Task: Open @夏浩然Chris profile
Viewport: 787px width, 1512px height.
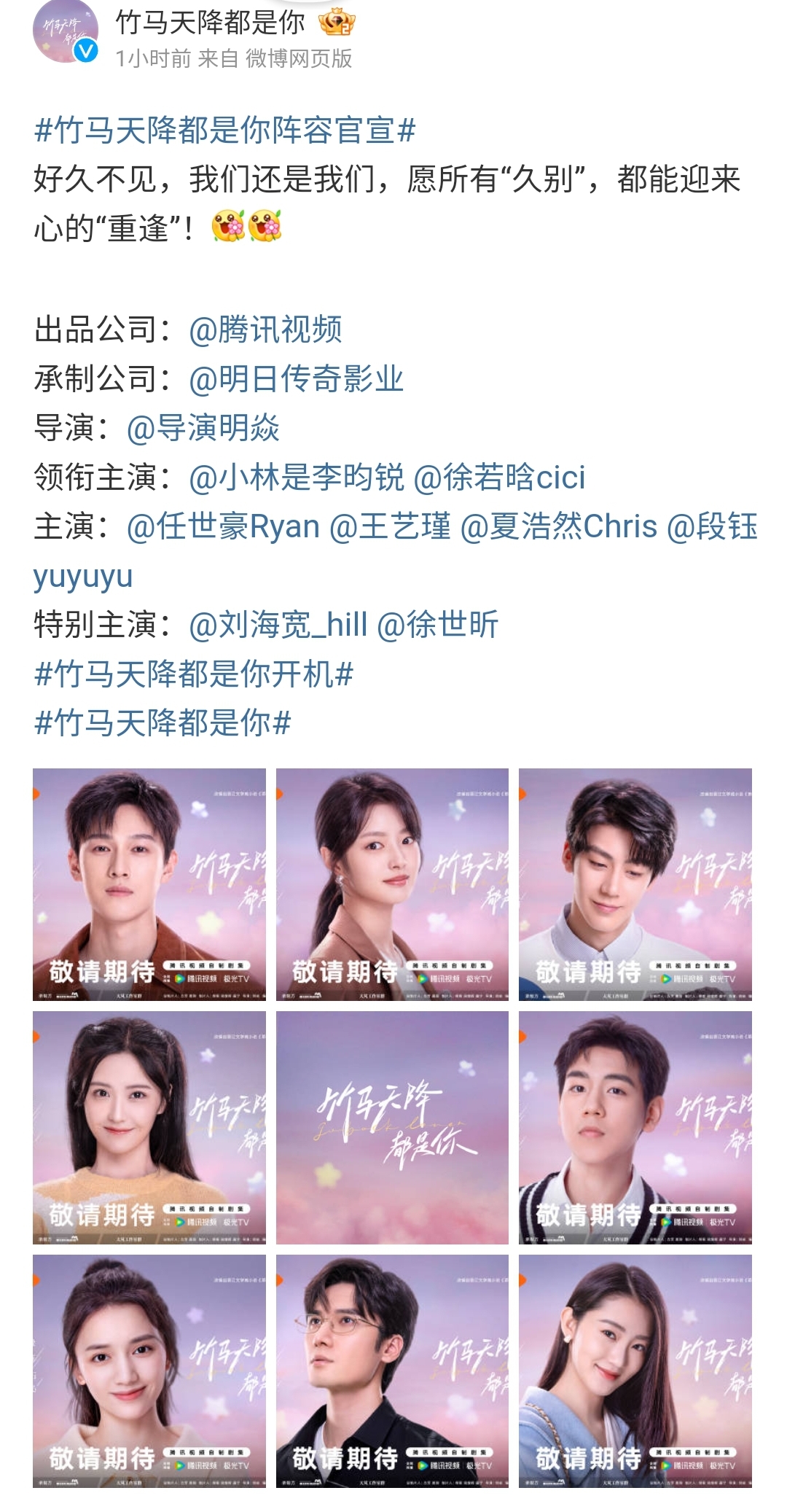Action: click(559, 526)
